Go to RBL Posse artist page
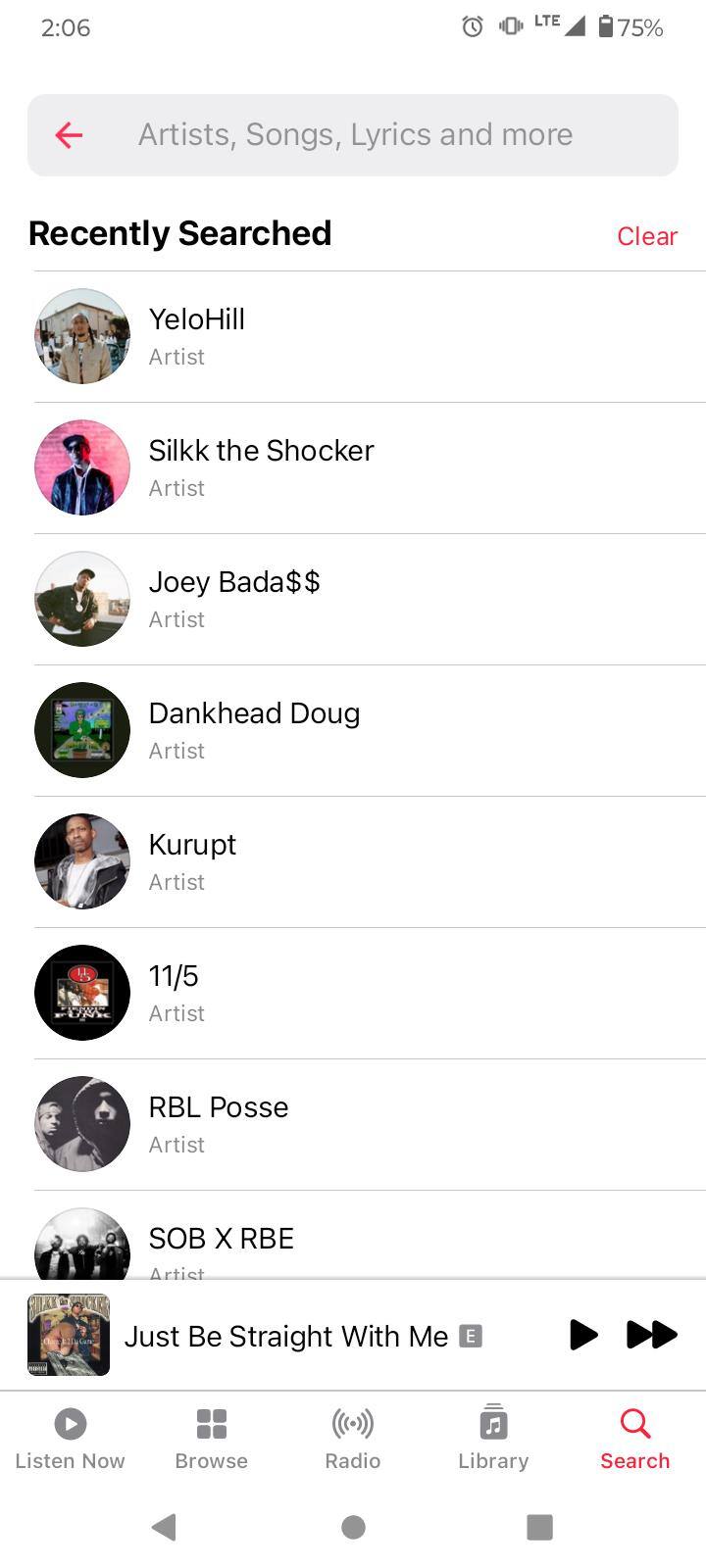 tap(218, 1124)
